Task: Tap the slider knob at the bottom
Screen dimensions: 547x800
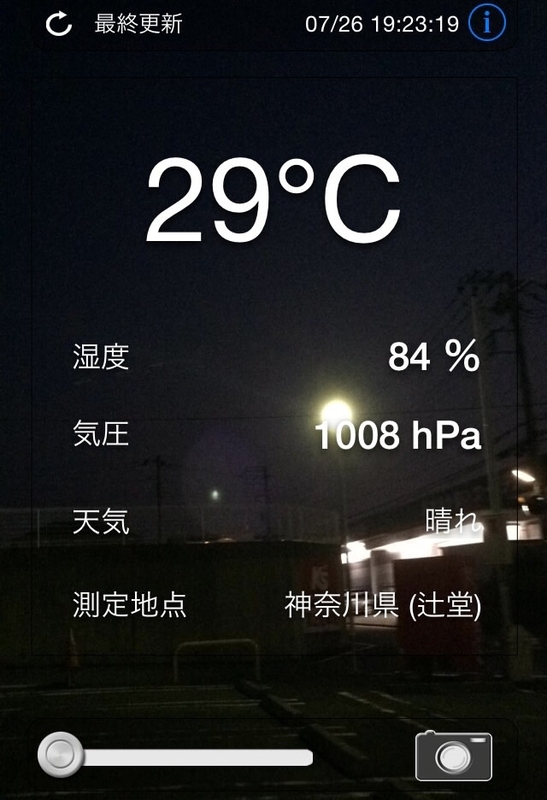Action: tap(60, 755)
